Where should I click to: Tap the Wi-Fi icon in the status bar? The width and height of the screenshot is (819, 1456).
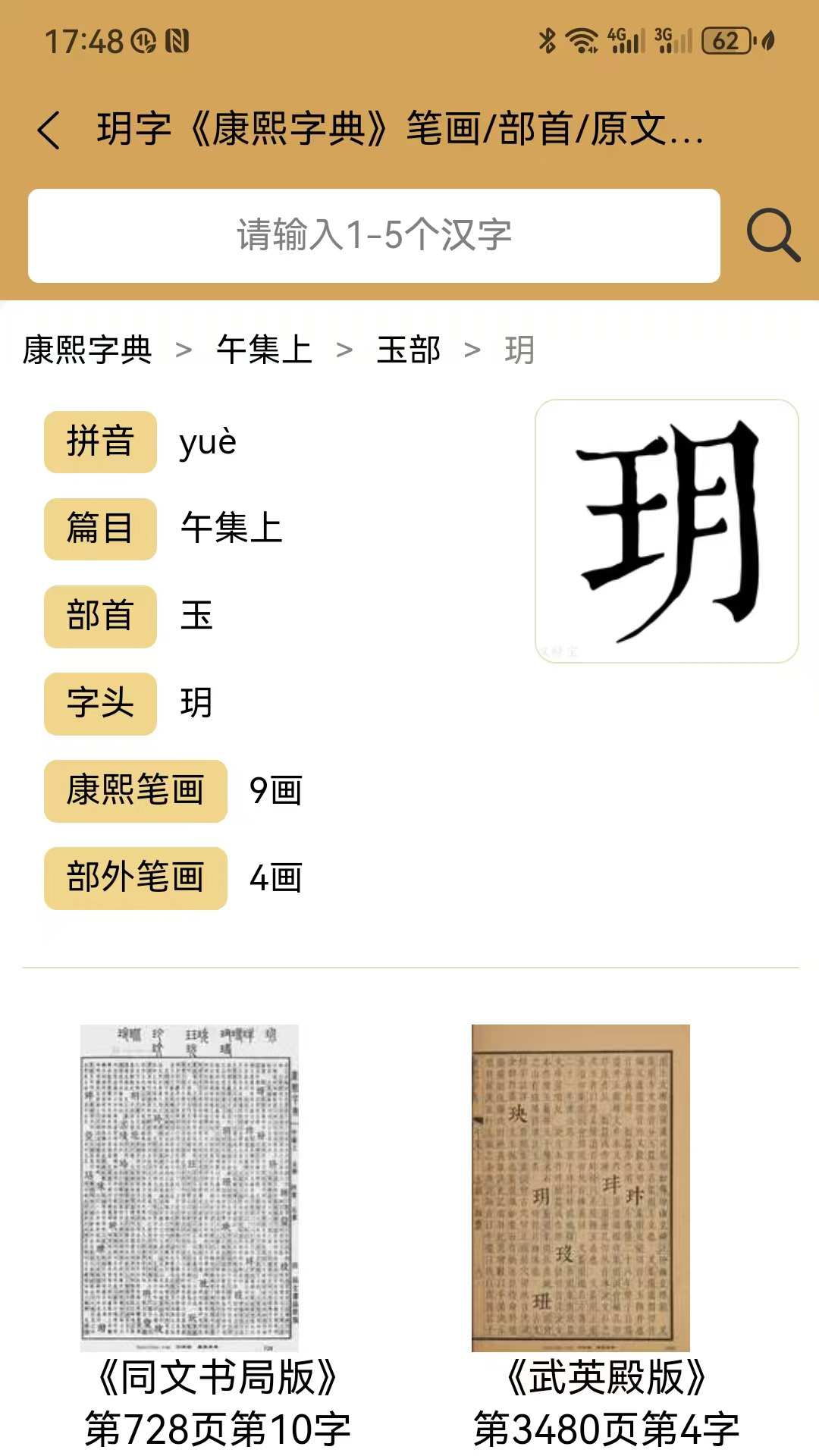581,39
